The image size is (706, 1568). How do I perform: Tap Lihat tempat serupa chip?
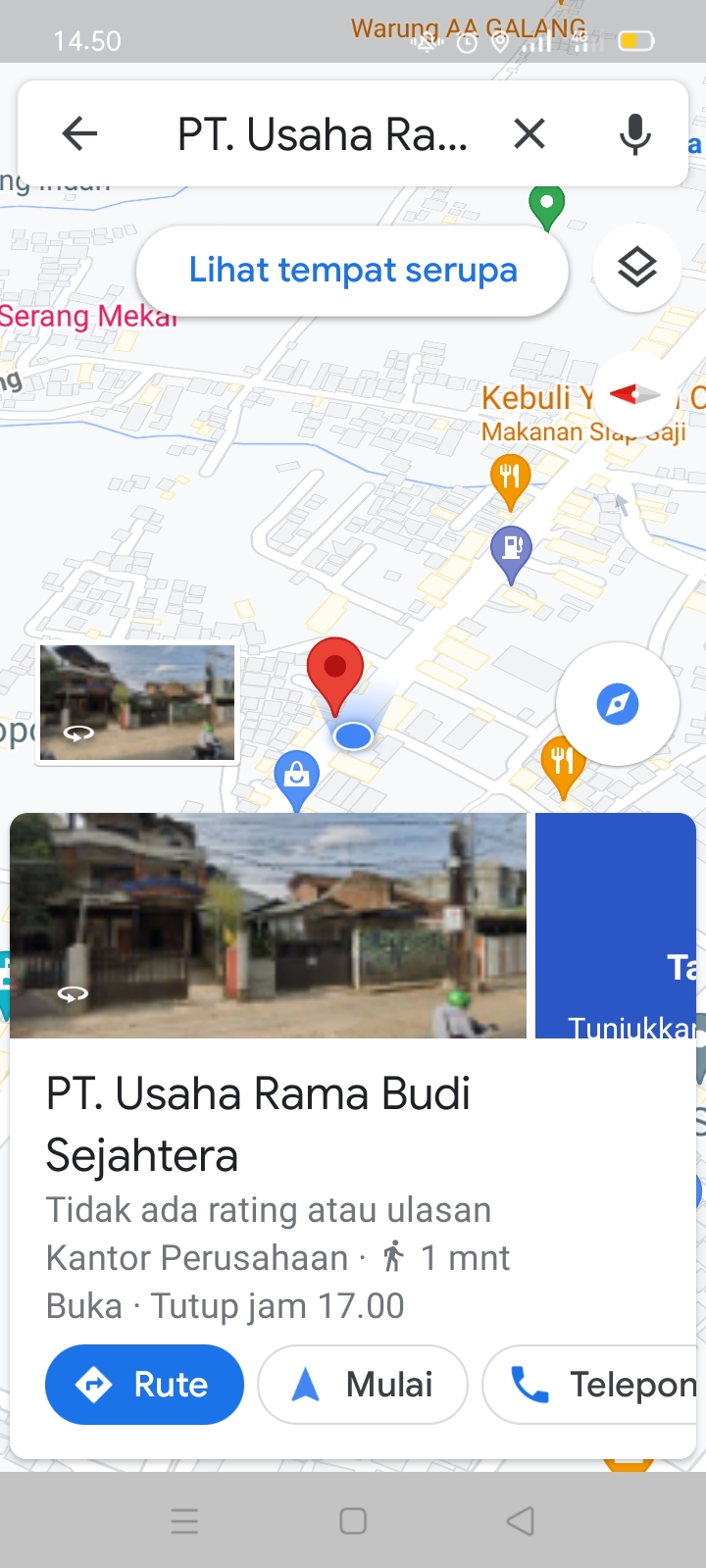(352, 270)
